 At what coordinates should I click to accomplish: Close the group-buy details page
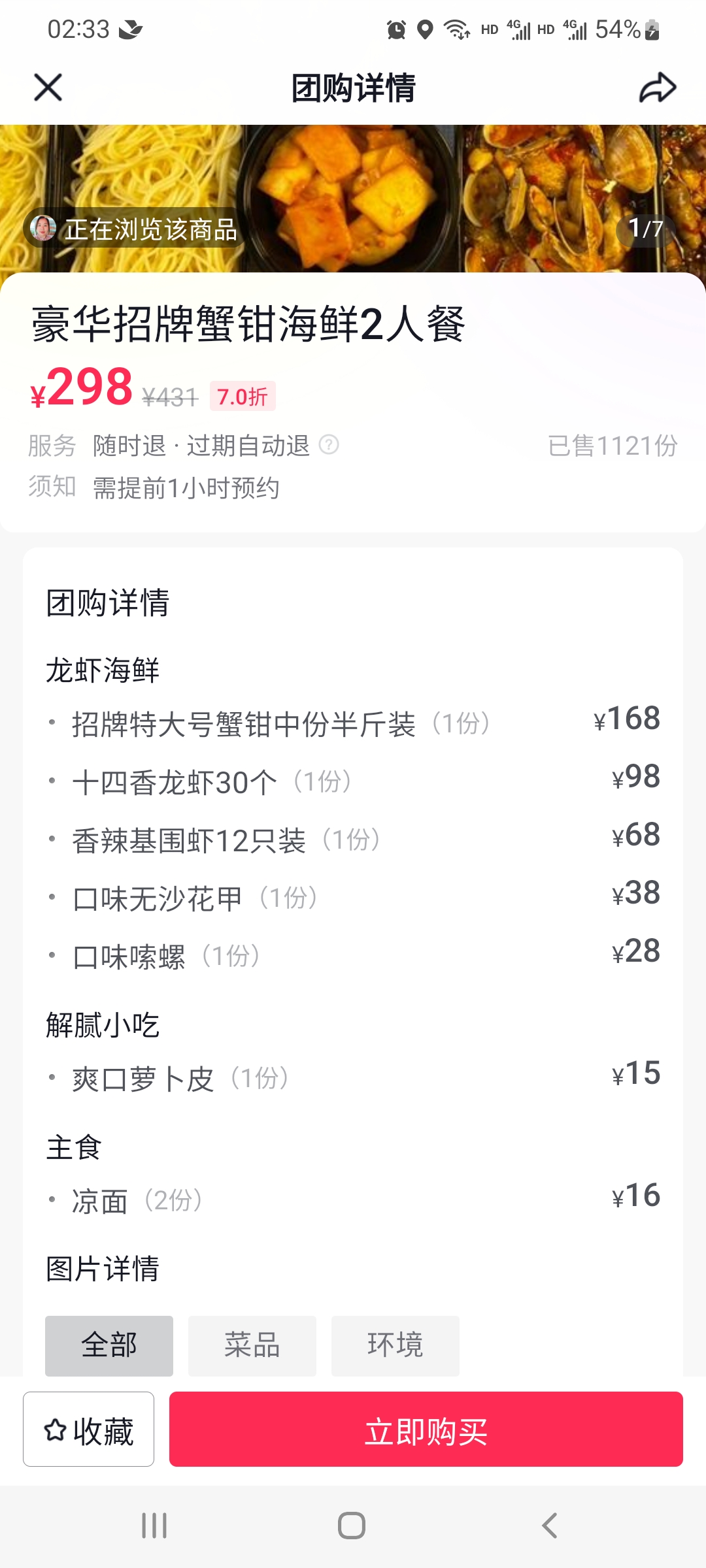click(48, 88)
